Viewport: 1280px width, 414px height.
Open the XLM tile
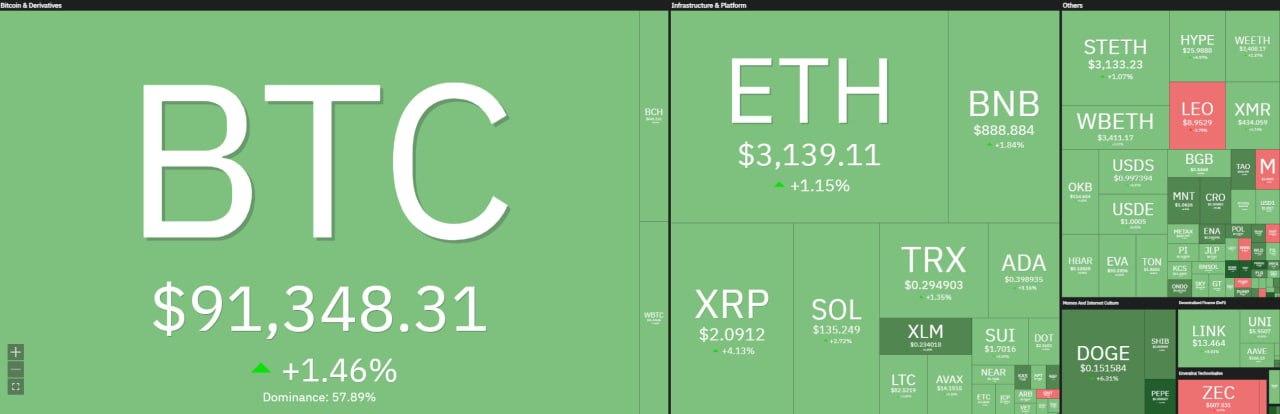tap(925, 336)
